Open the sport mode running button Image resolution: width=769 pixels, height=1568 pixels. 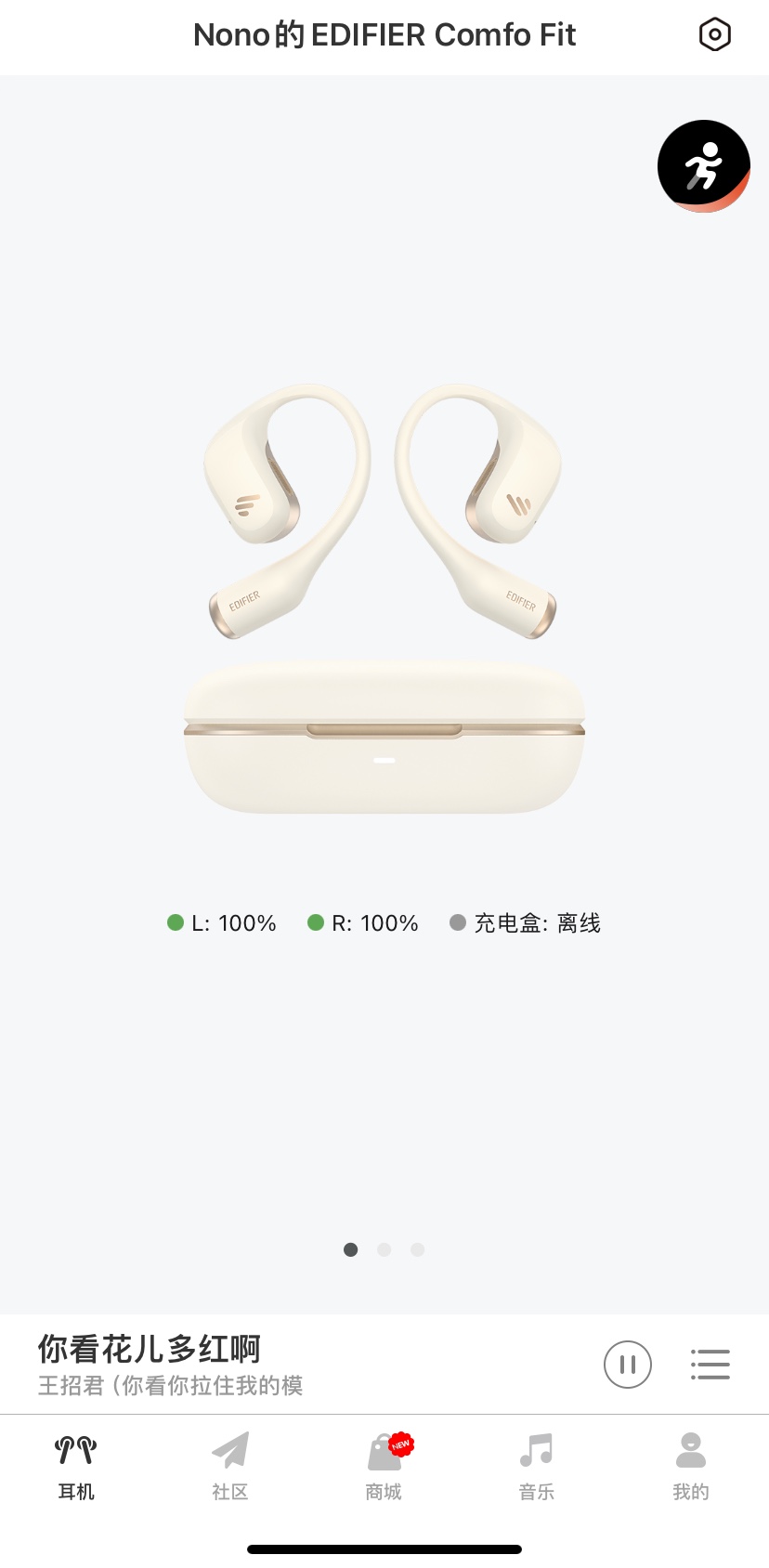[703, 166]
